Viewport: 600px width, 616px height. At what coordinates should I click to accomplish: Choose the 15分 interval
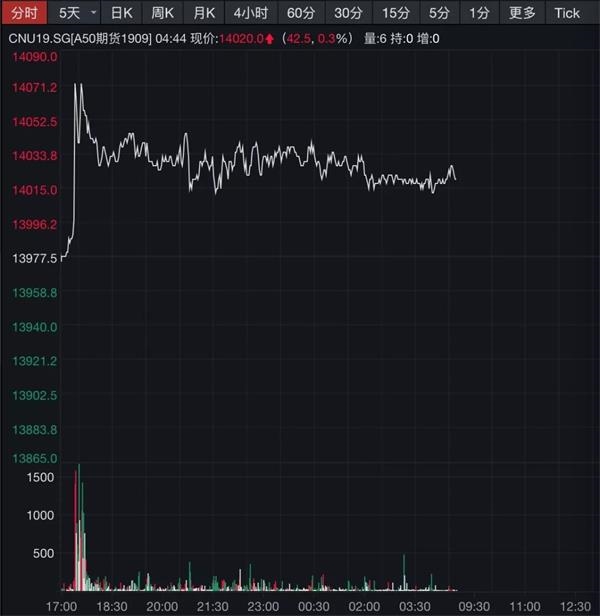[395, 13]
